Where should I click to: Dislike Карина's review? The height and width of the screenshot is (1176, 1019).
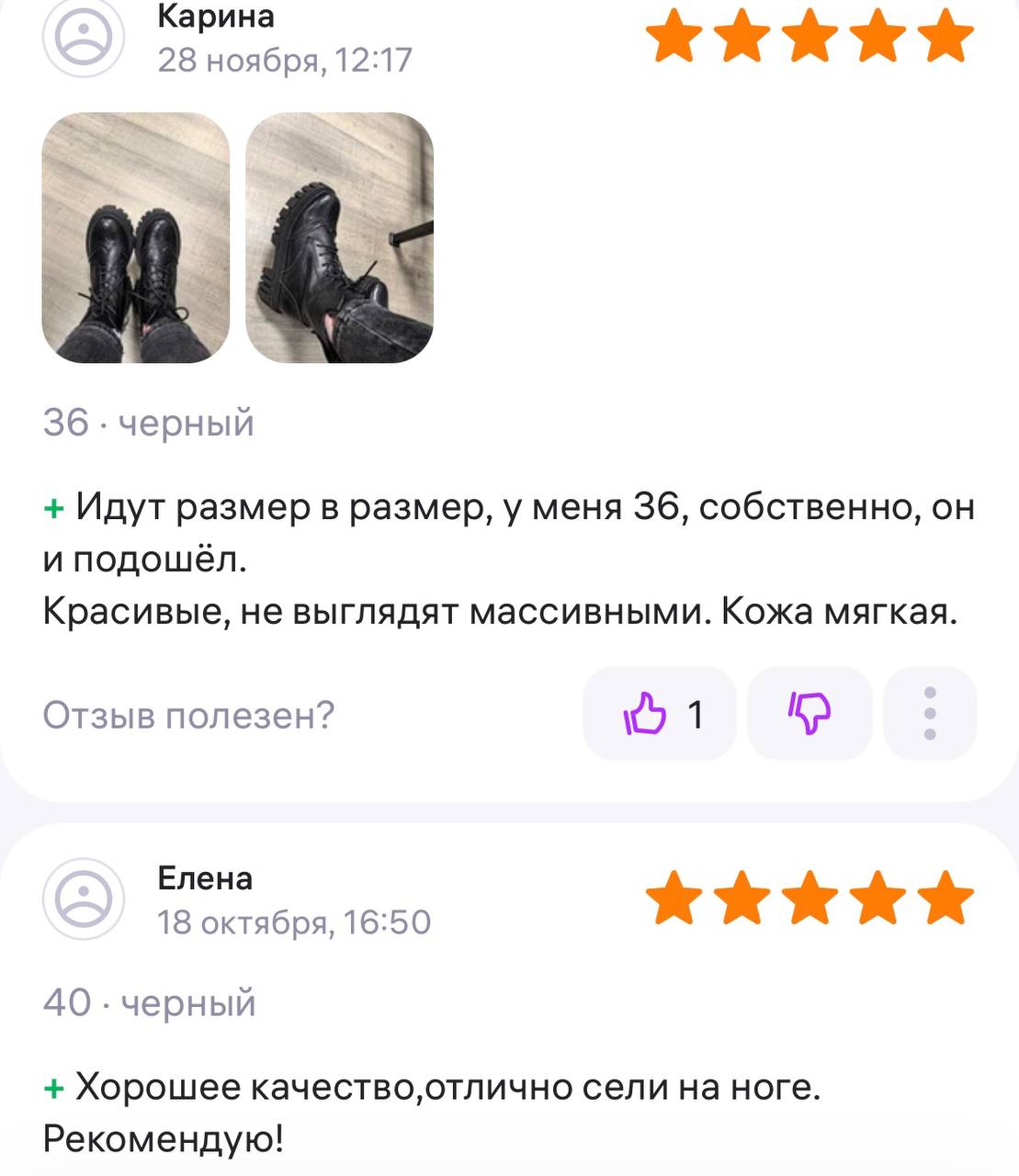tap(810, 714)
